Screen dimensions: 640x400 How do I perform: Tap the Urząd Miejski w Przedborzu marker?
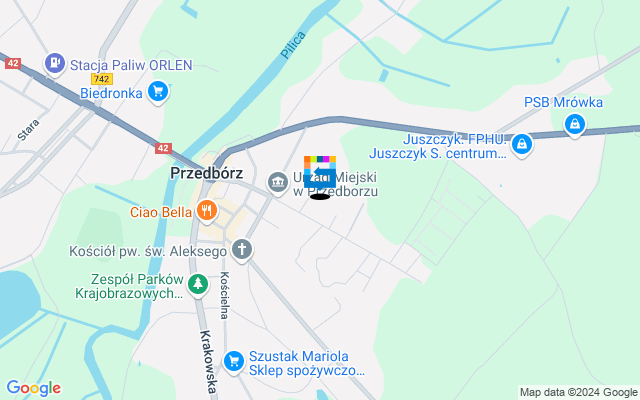tap(278, 182)
